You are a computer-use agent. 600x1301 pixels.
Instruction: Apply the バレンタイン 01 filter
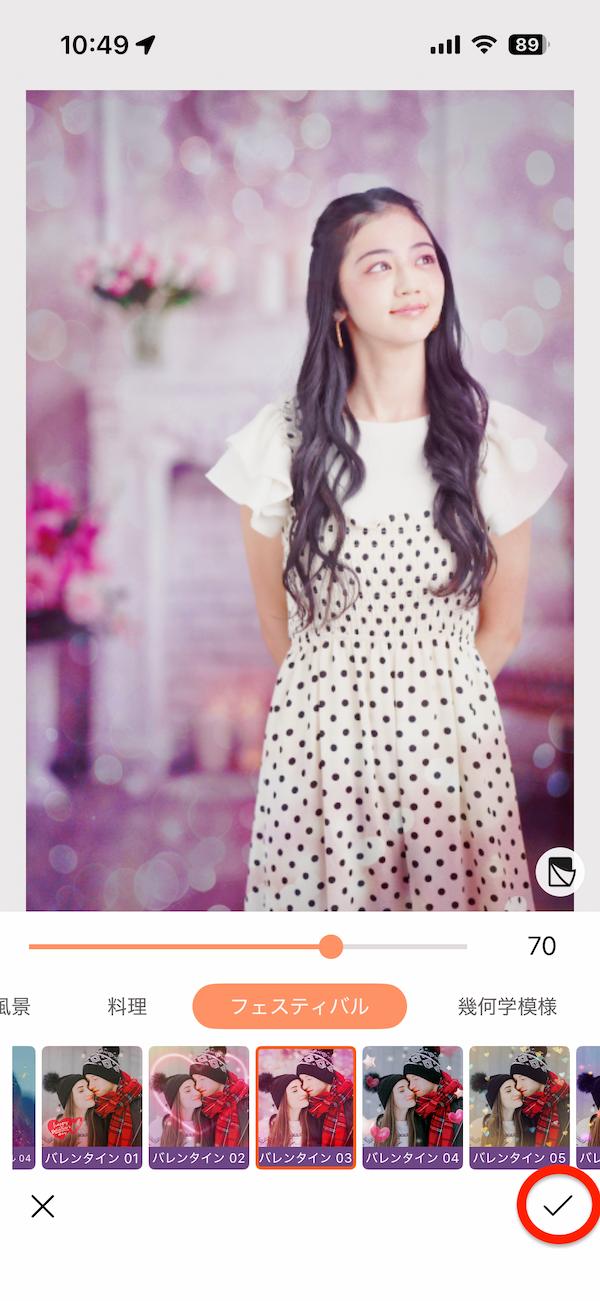(92, 1107)
